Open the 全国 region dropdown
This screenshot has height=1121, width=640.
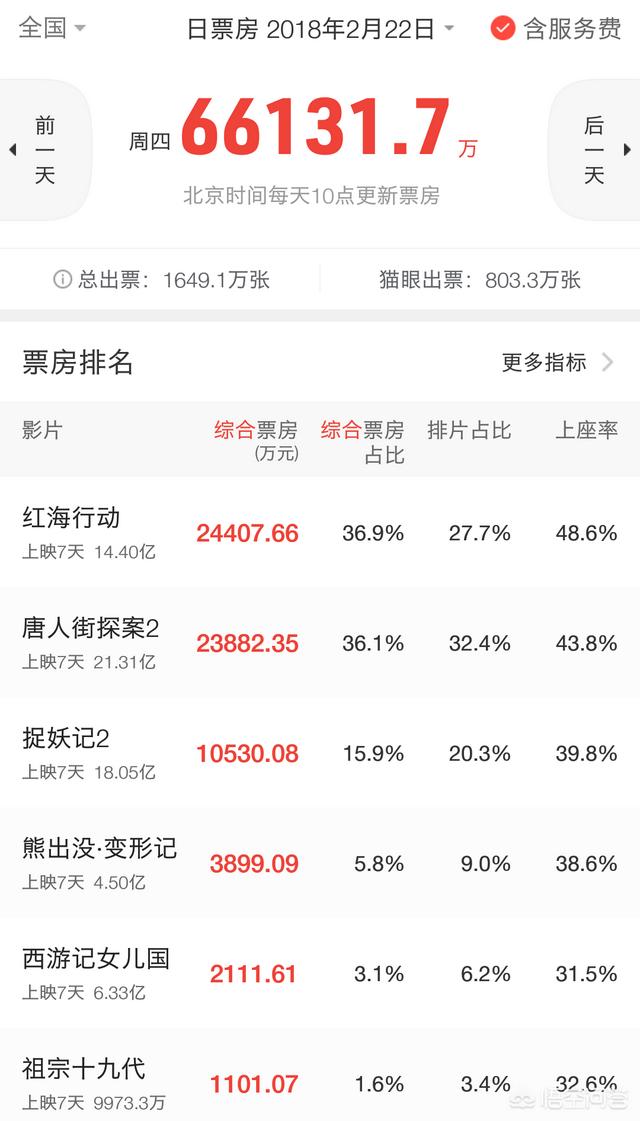tap(52, 29)
